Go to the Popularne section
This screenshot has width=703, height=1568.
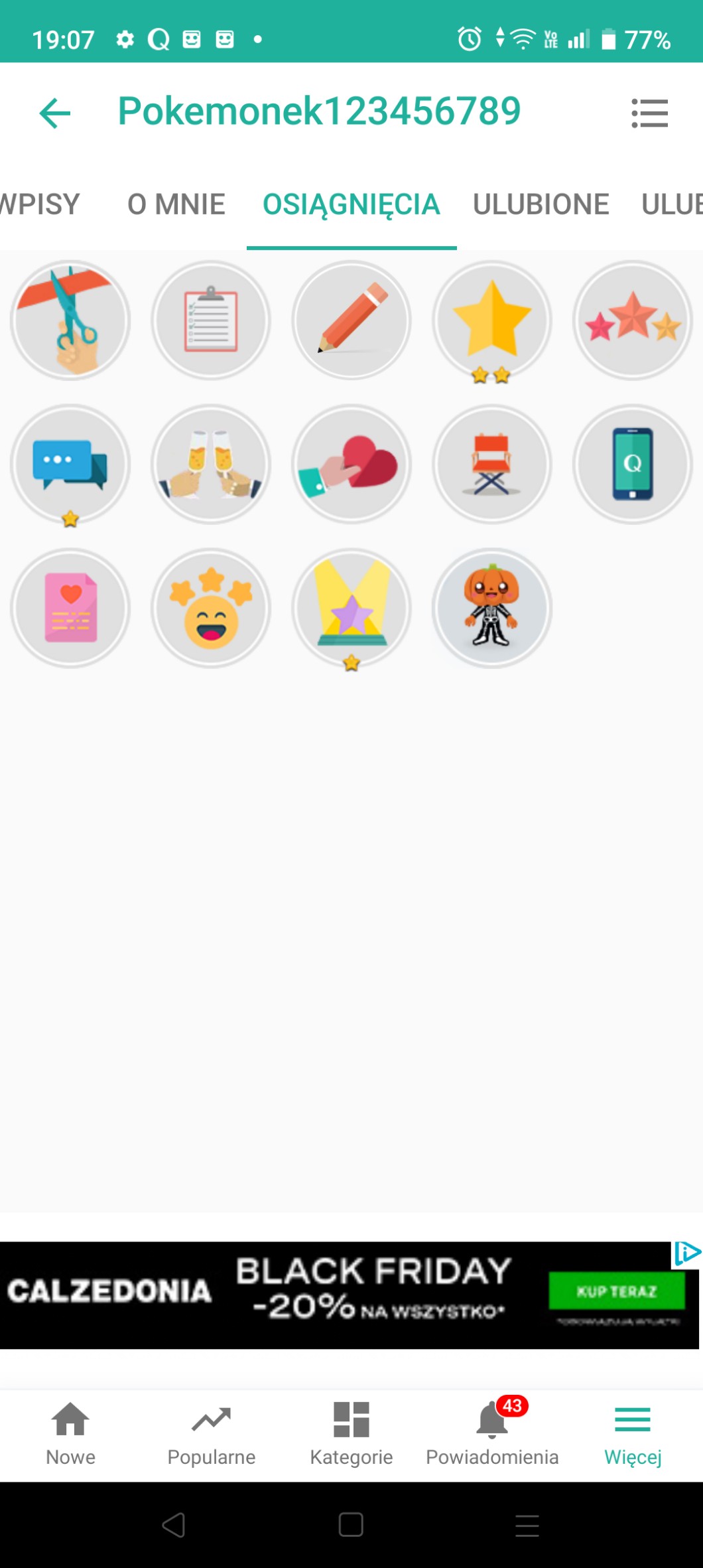[x=211, y=1433]
